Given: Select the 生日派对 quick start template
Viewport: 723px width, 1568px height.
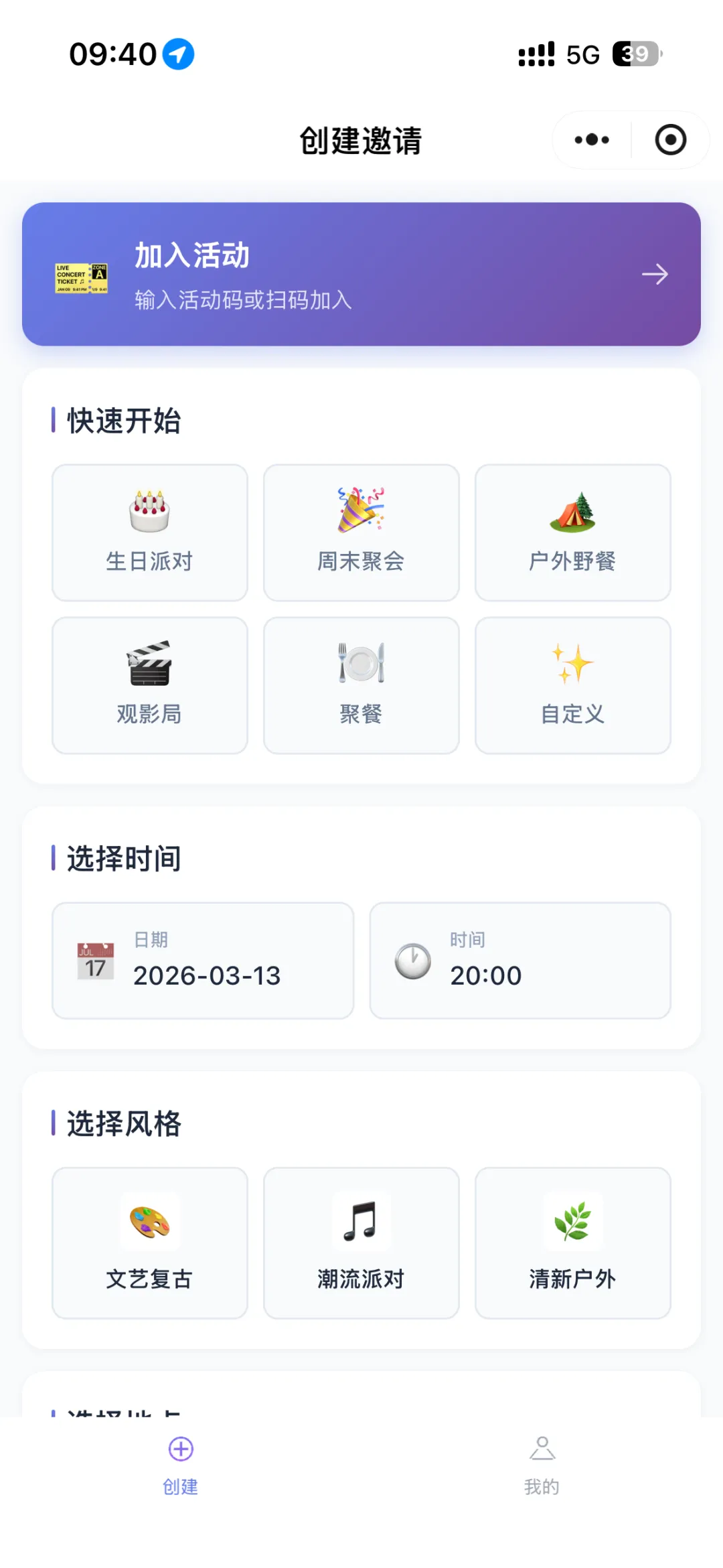Looking at the screenshot, I should click(150, 533).
